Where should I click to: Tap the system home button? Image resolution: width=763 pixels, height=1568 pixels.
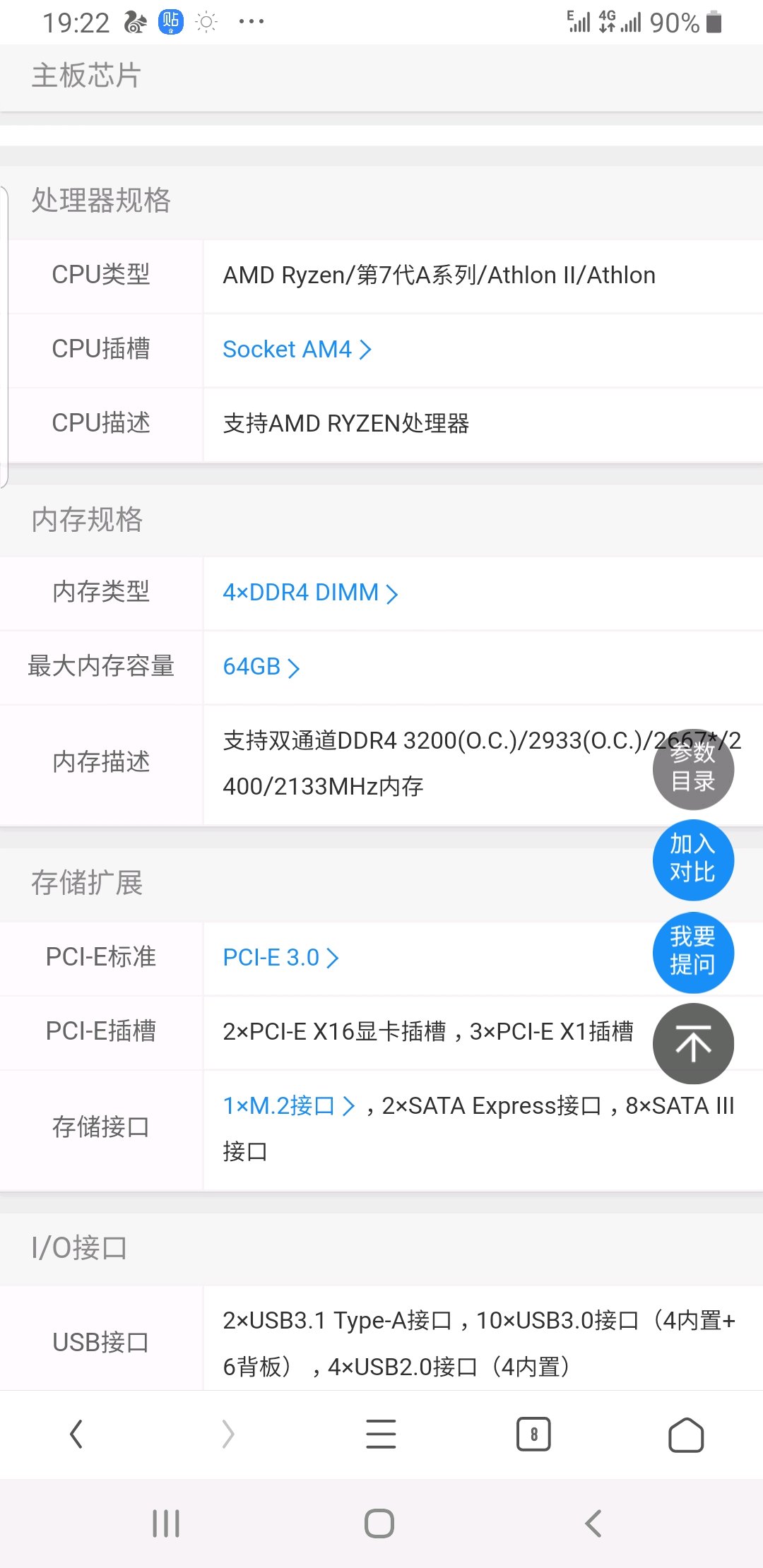[x=379, y=1524]
